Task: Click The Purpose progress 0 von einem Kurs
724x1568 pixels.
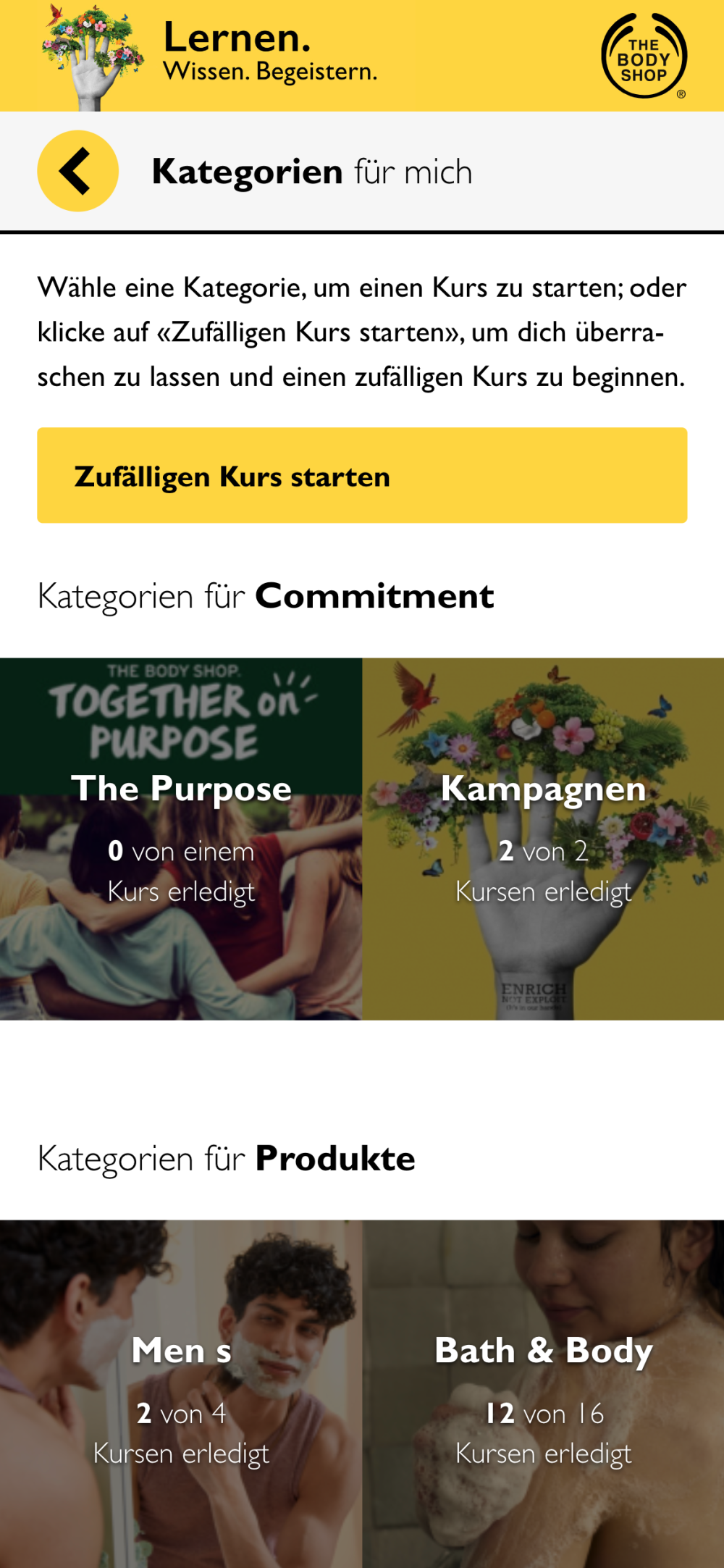Action: [180, 871]
